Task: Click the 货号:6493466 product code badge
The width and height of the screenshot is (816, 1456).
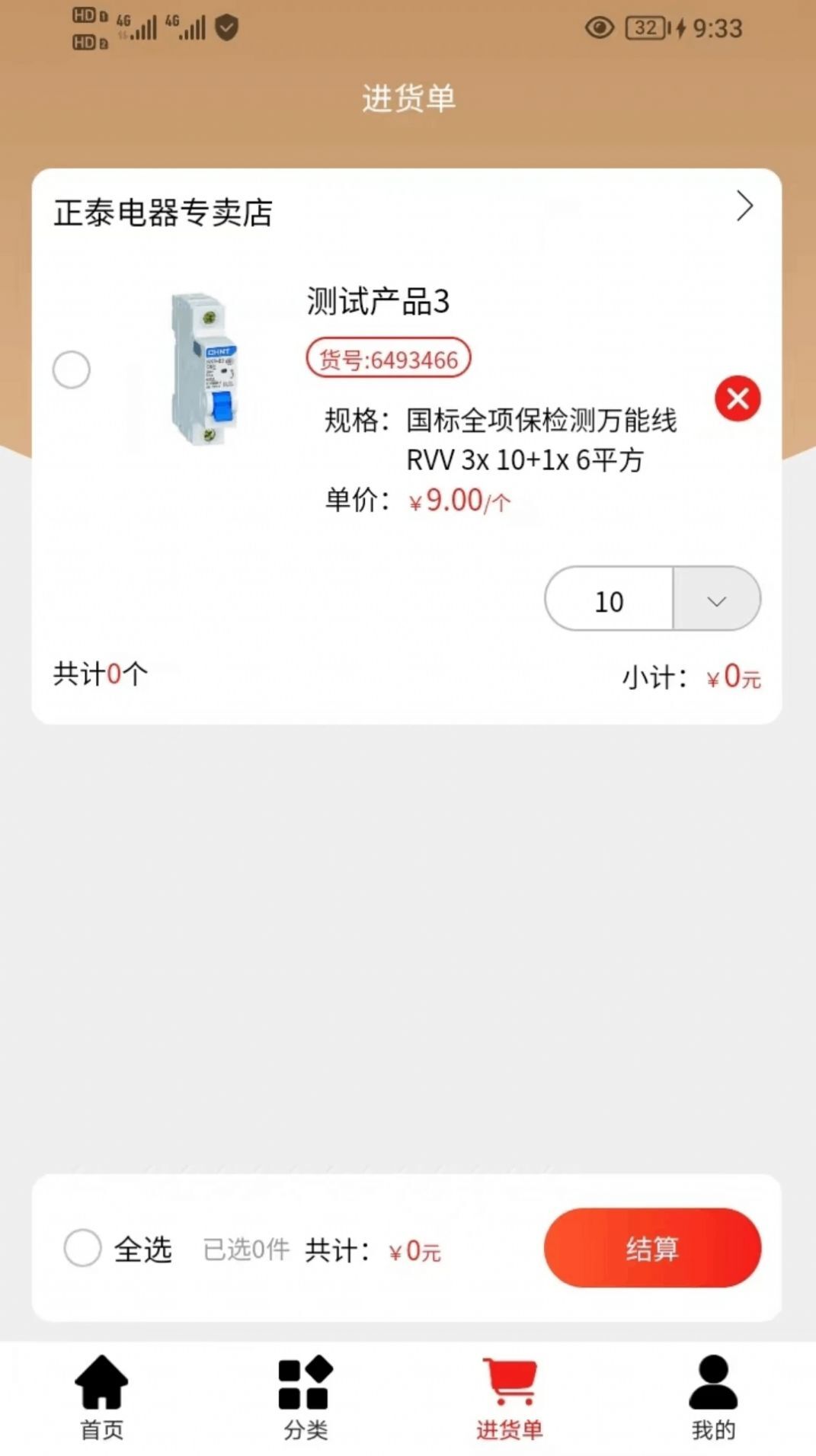Action: (x=389, y=358)
